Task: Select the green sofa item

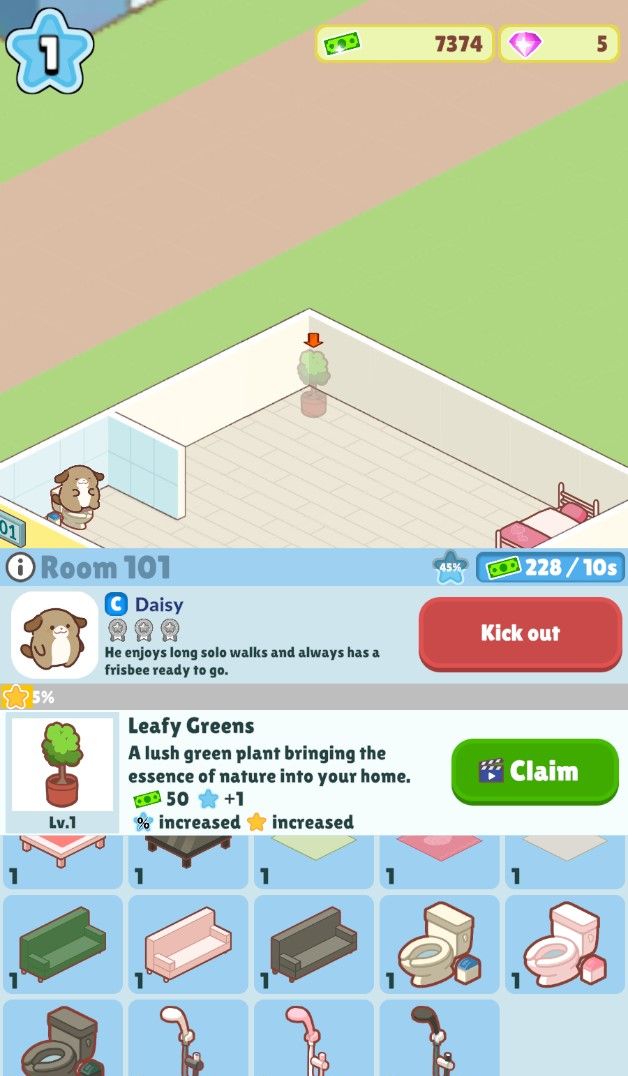Action: click(x=63, y=942)
